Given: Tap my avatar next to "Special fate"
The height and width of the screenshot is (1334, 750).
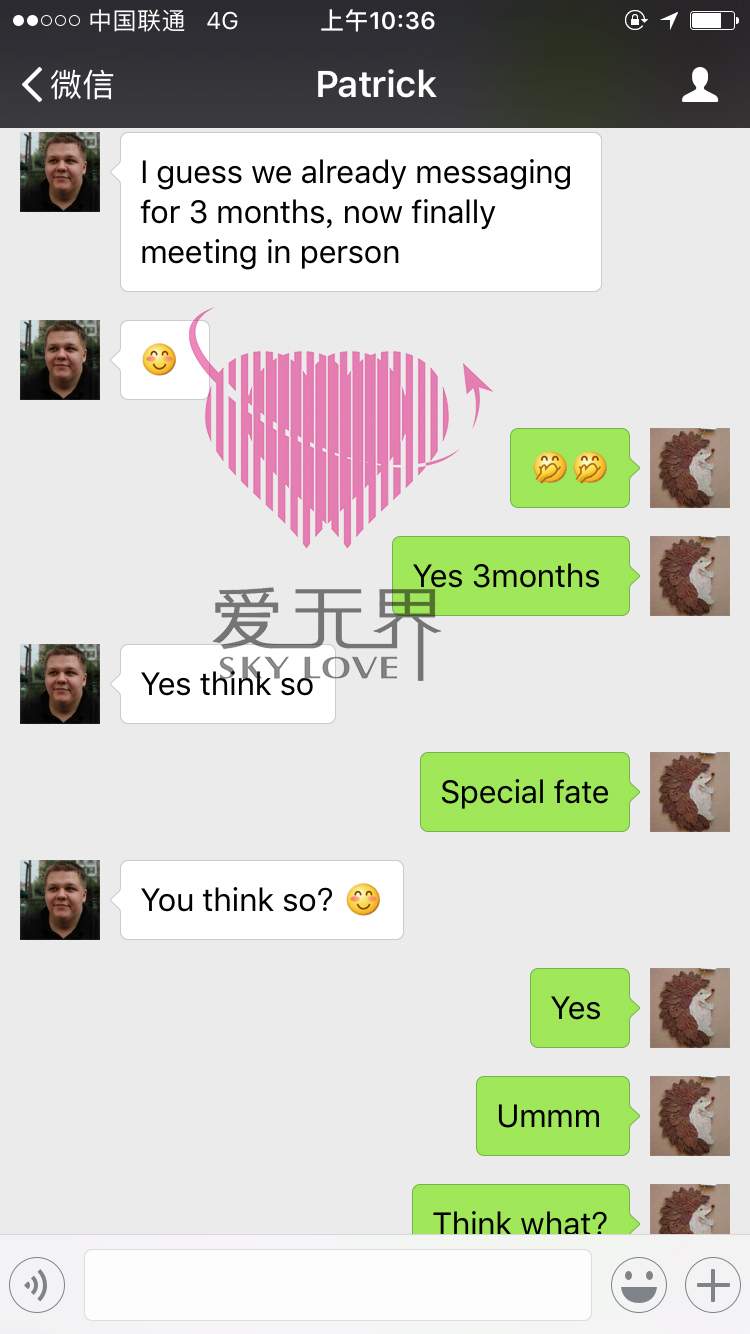Looking at the screenshot, I should [690, 792].
